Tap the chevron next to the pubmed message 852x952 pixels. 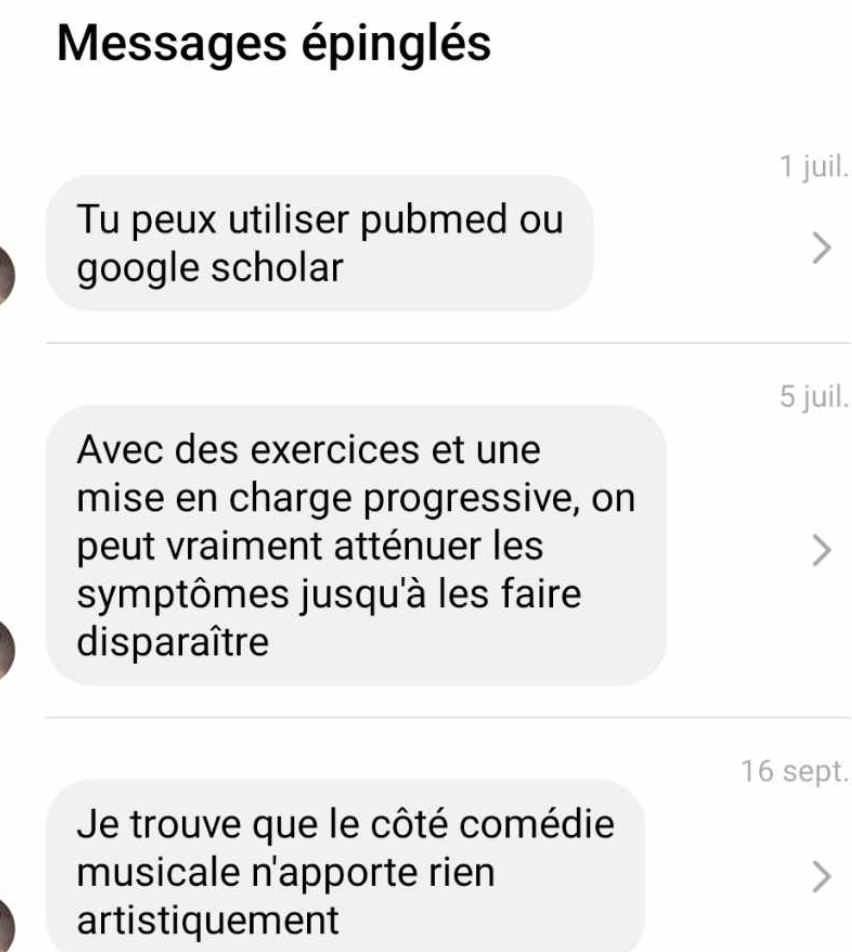[x=821, y=245]
